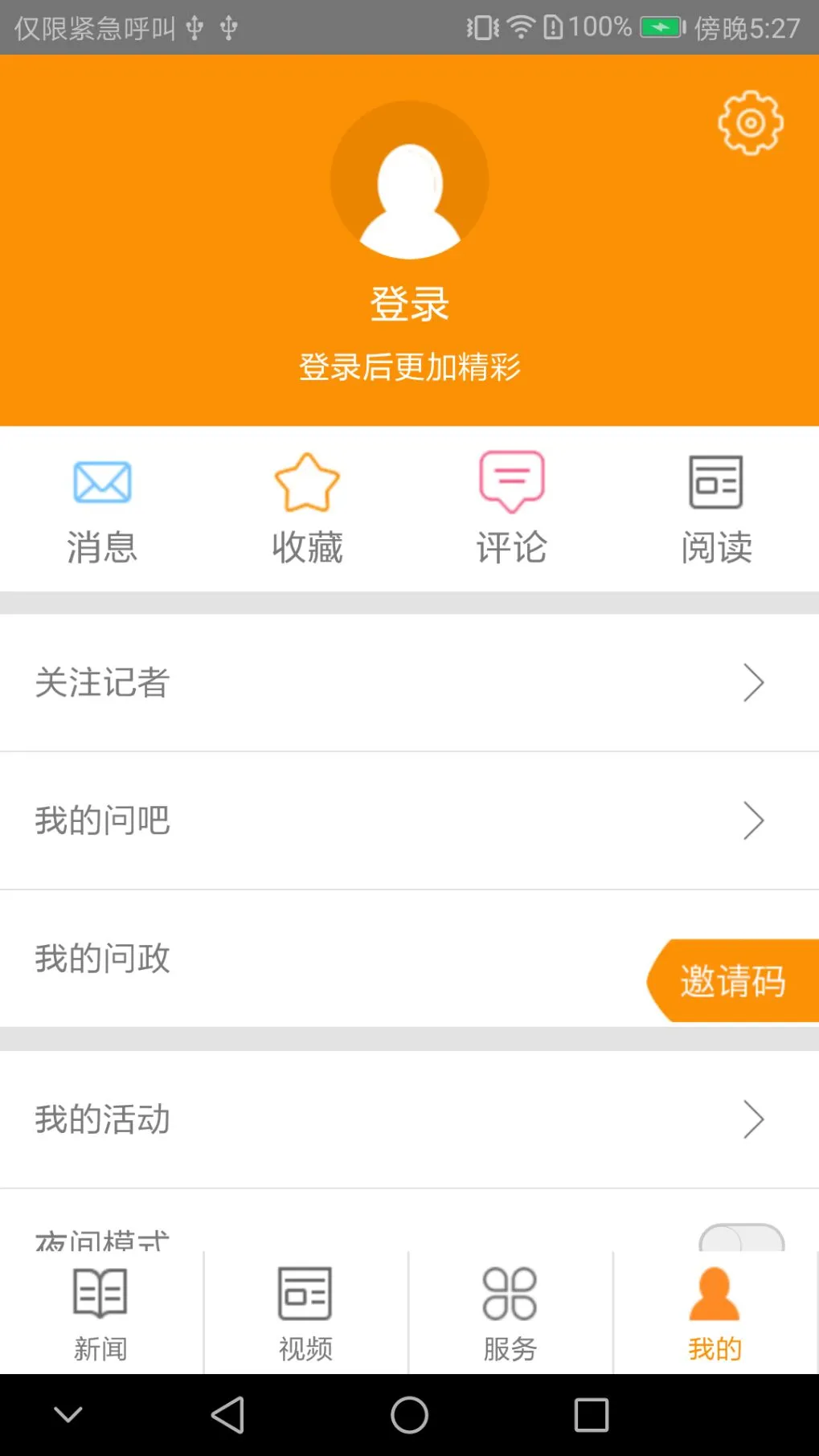Open the settings gear icon
The height and width of the screenshot is (1456, 819).
click(750, 123)
